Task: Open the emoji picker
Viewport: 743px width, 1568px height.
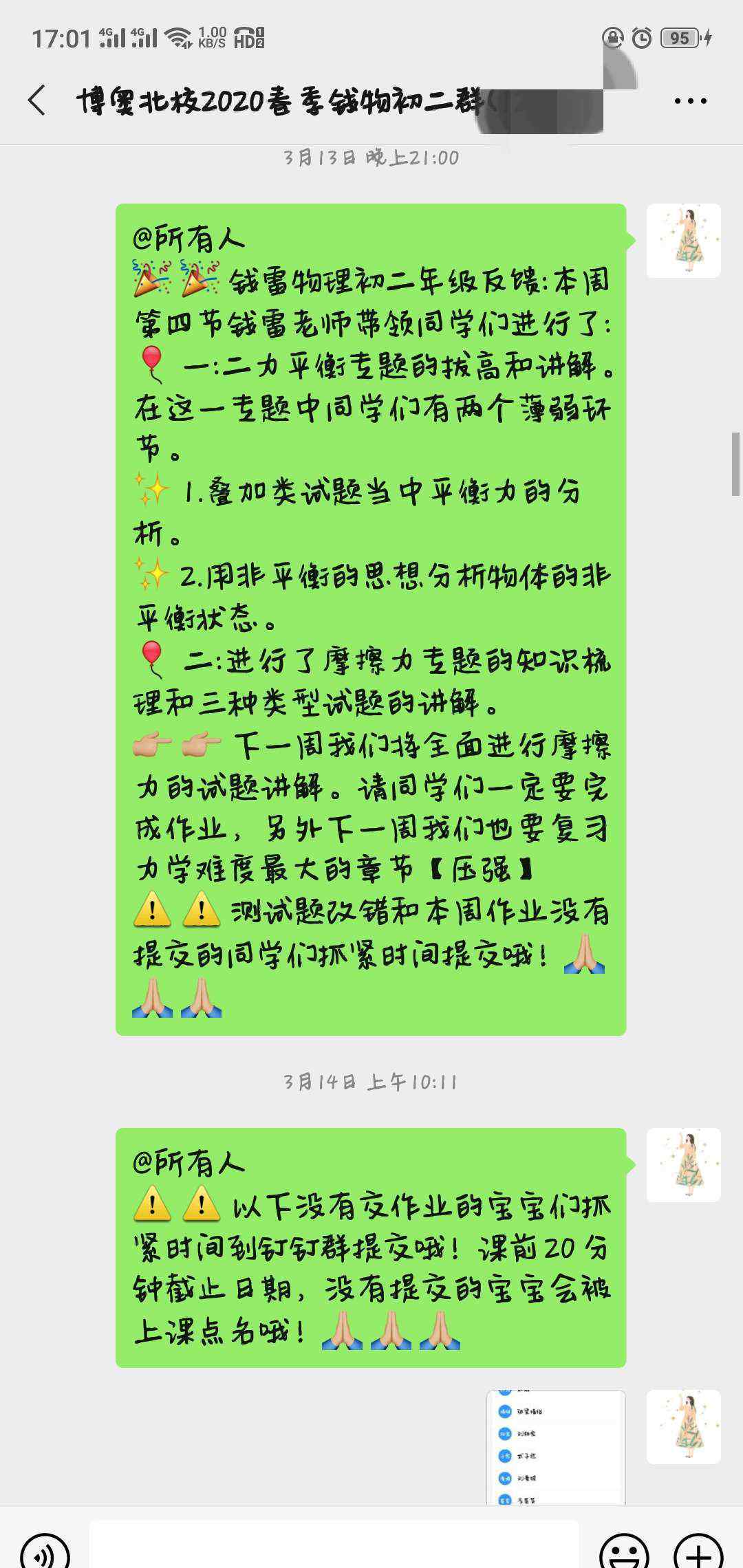Action: [x=624, y=1550]
